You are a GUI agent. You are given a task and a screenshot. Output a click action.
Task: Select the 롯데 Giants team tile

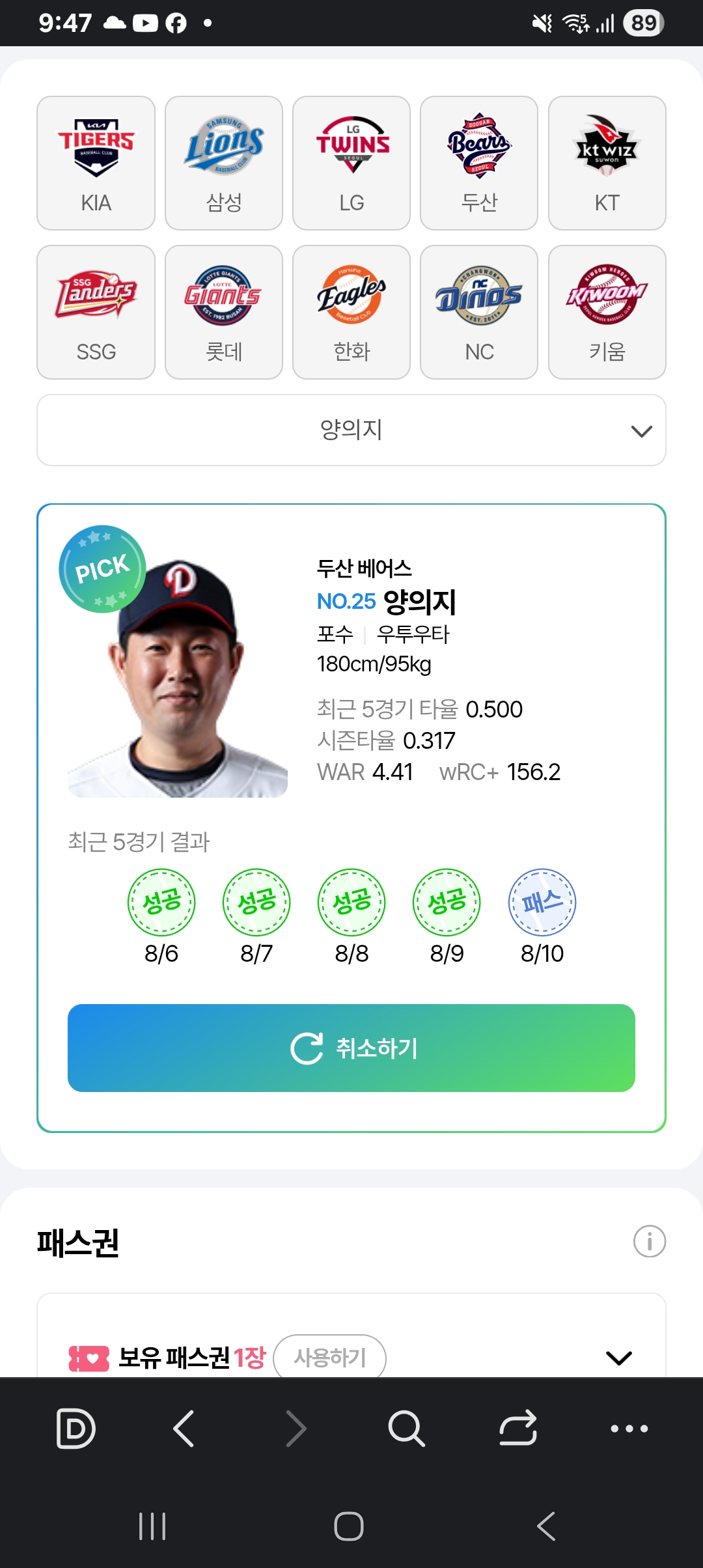pos(224,312)
